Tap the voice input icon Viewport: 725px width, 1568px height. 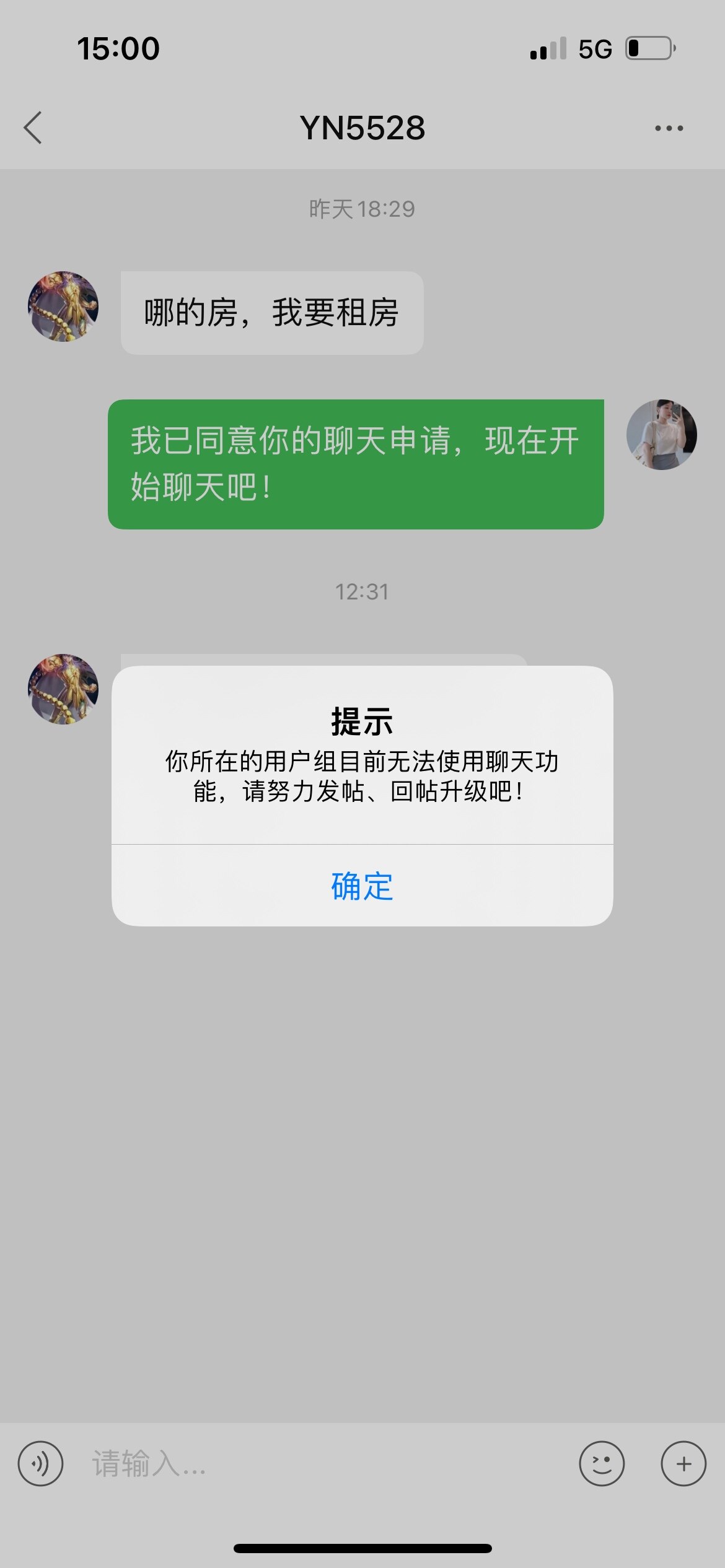(40, 1463)
